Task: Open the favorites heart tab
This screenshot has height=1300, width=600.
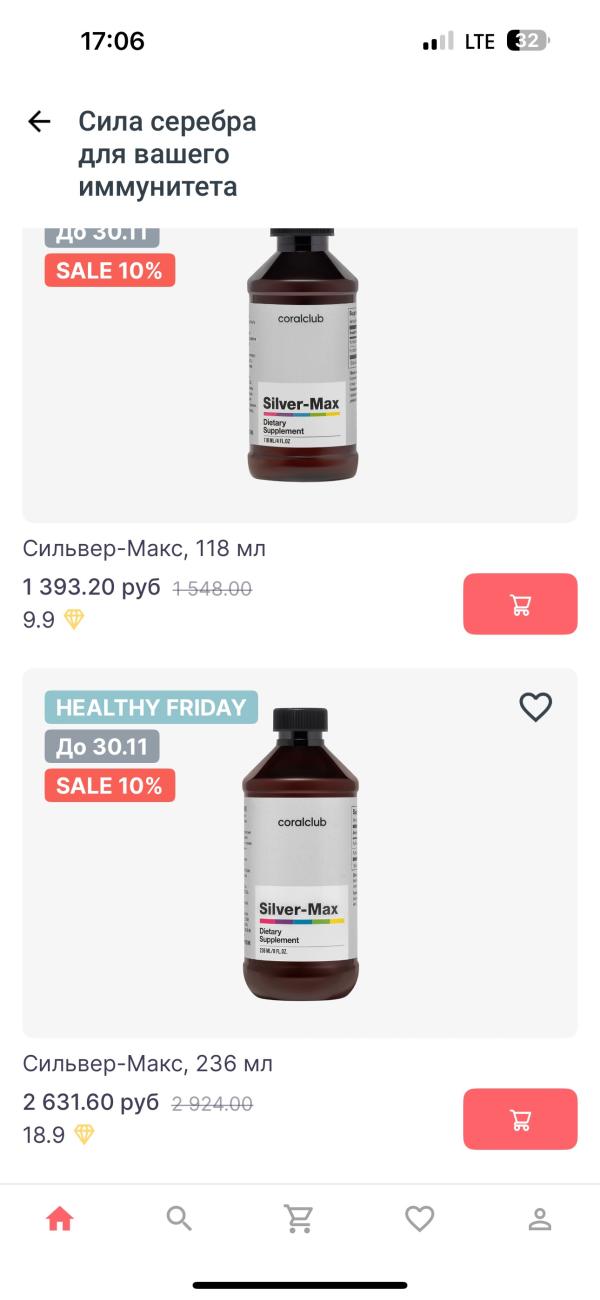Action: [x=419, y=1219]
